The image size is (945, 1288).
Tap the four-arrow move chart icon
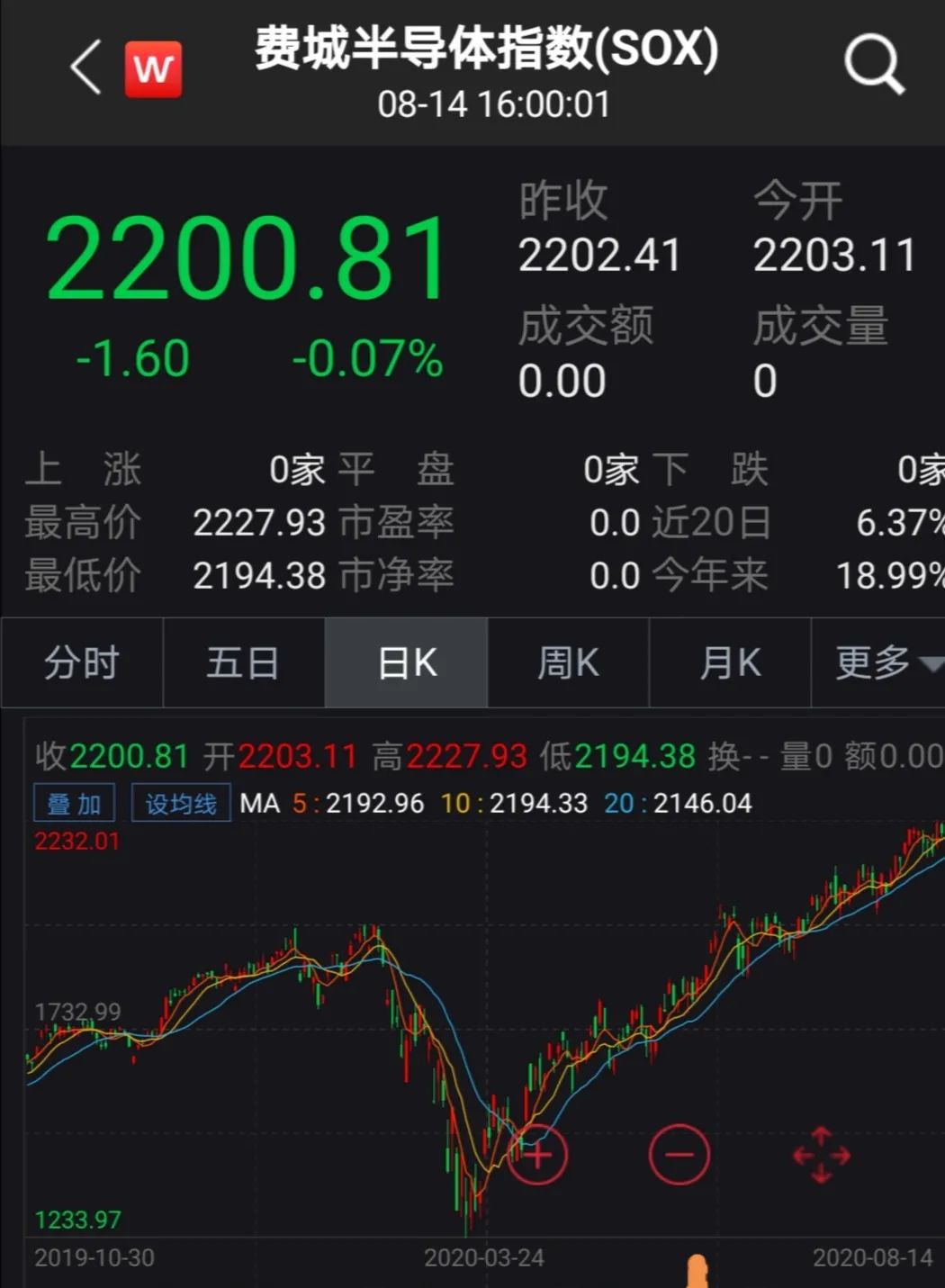[821, 1155]
